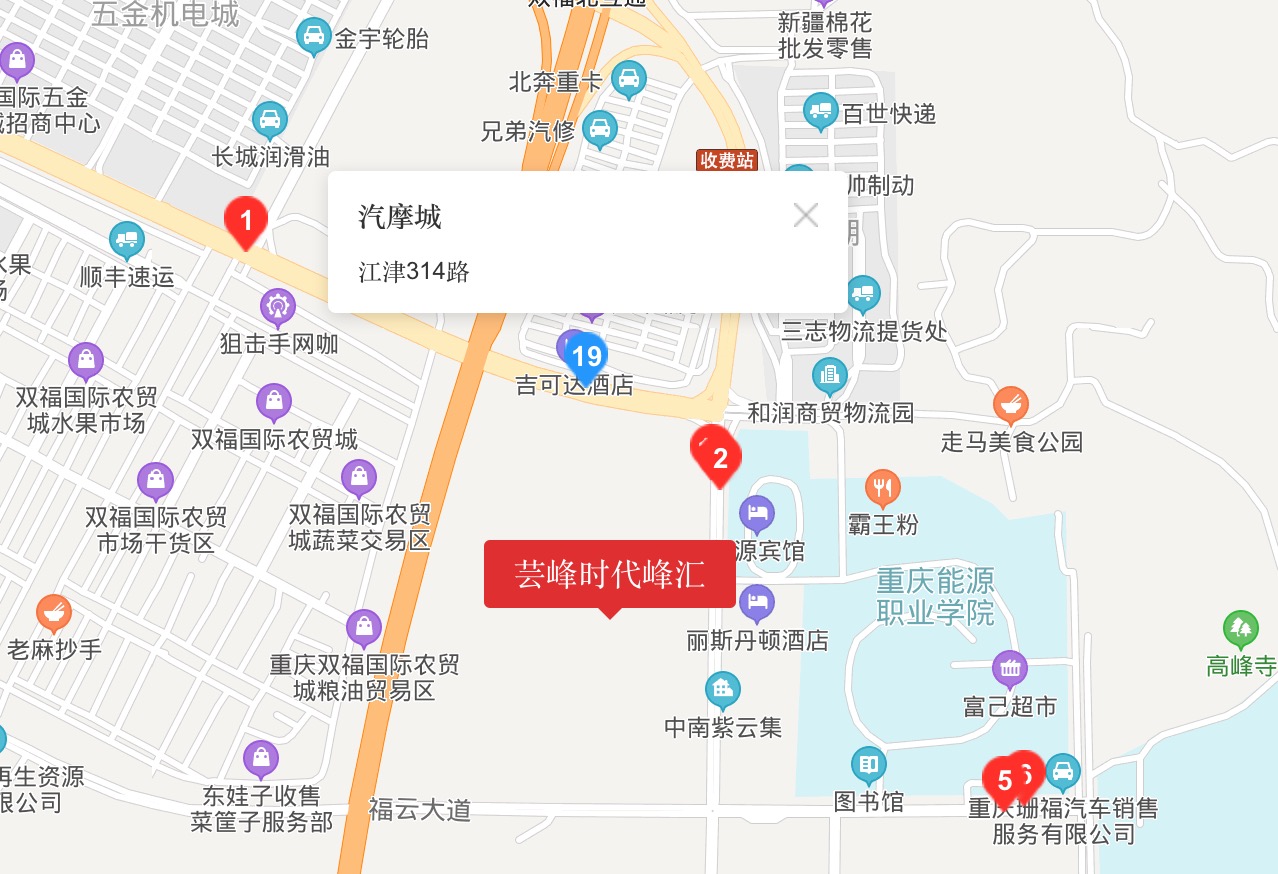Select red map marker number 5
The width and height of the screenshot is (1278, 874).
coord(1002,779)
